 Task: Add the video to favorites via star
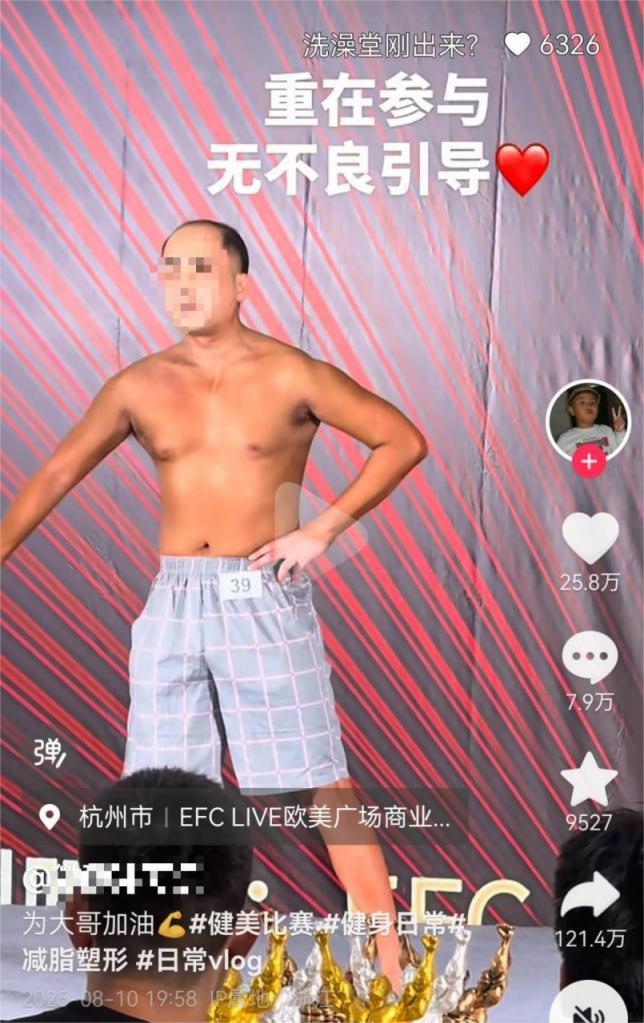pos(589,780)
